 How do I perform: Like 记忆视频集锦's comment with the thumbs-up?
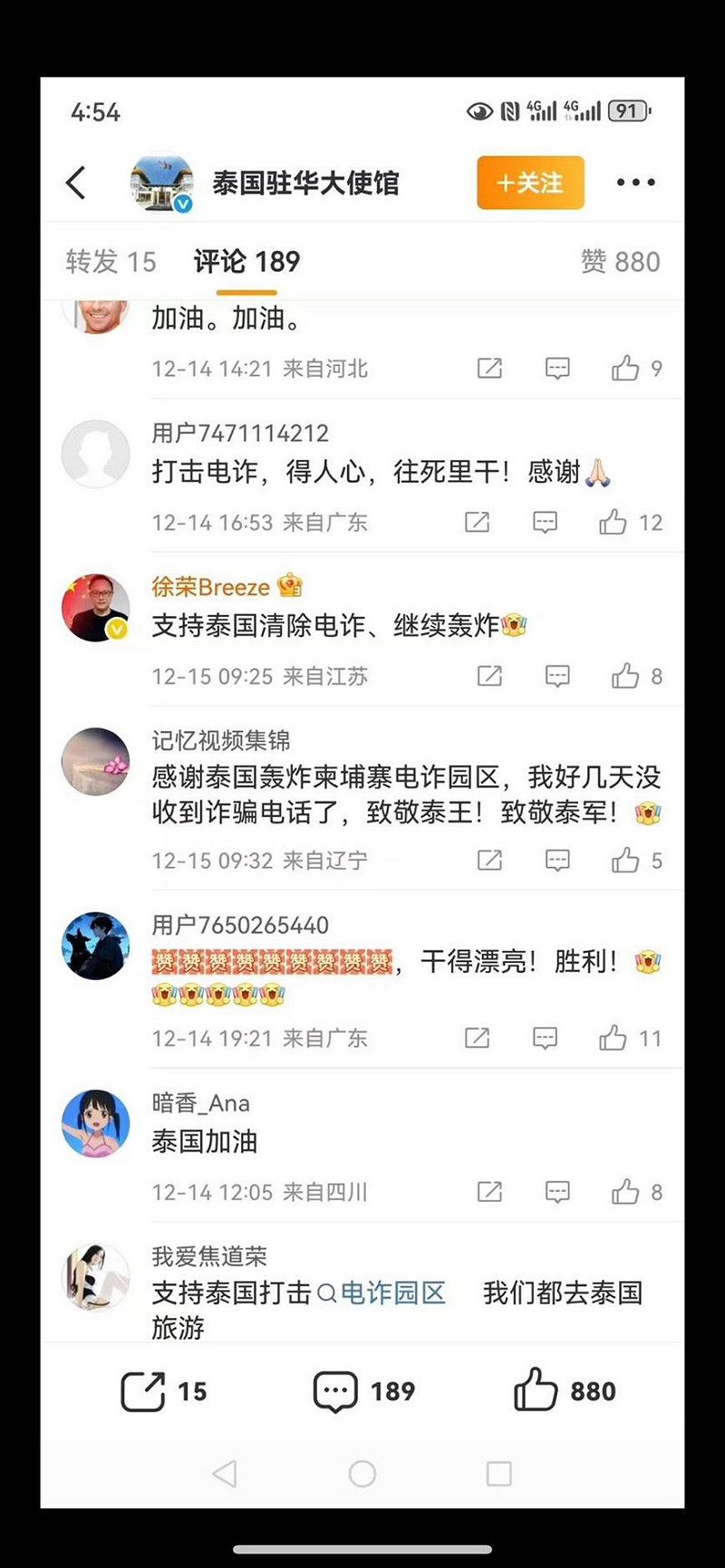click(627, 861)
